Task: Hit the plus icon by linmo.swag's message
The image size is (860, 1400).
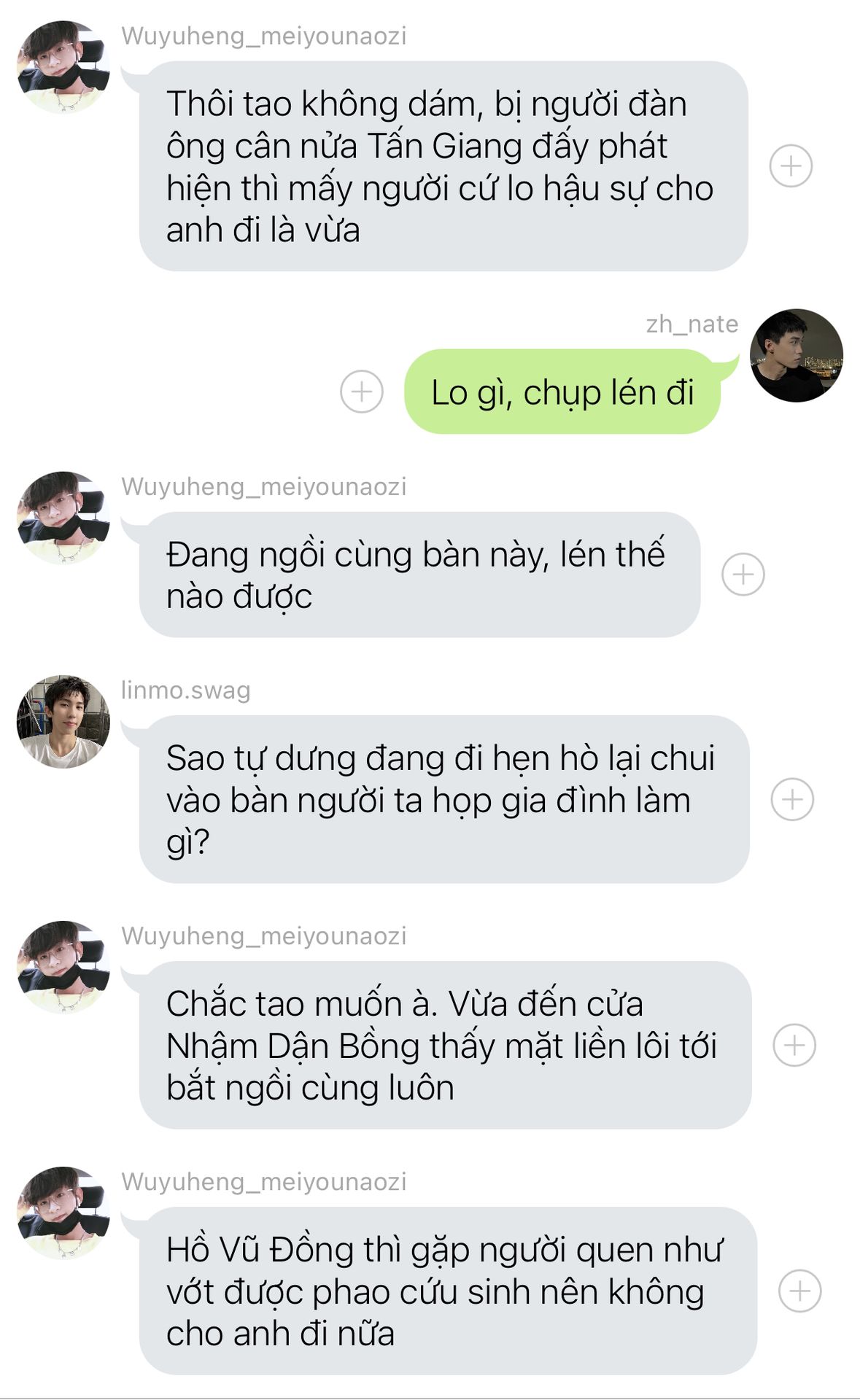Action: 792,799
